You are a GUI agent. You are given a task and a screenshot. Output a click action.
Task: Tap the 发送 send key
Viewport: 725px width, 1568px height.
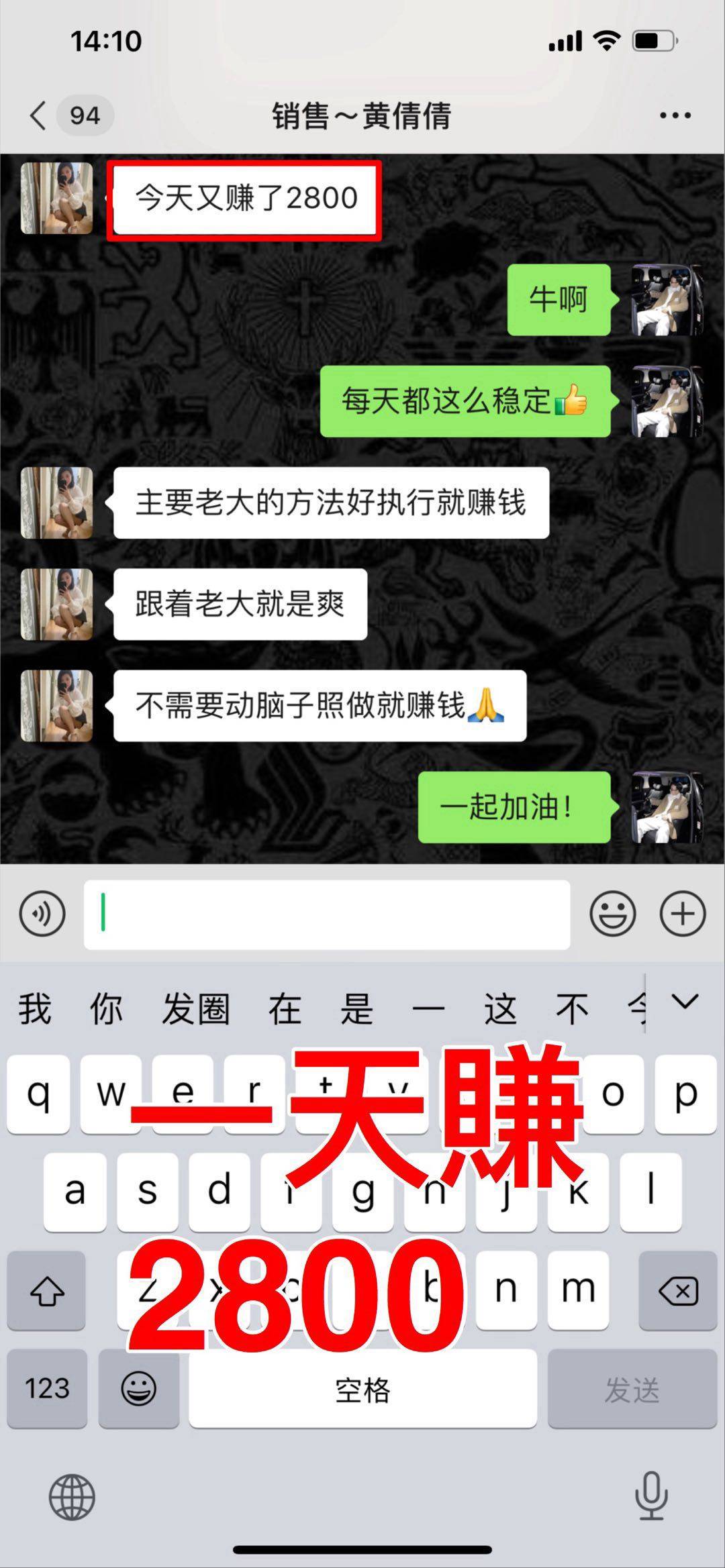click(632, 1389)
